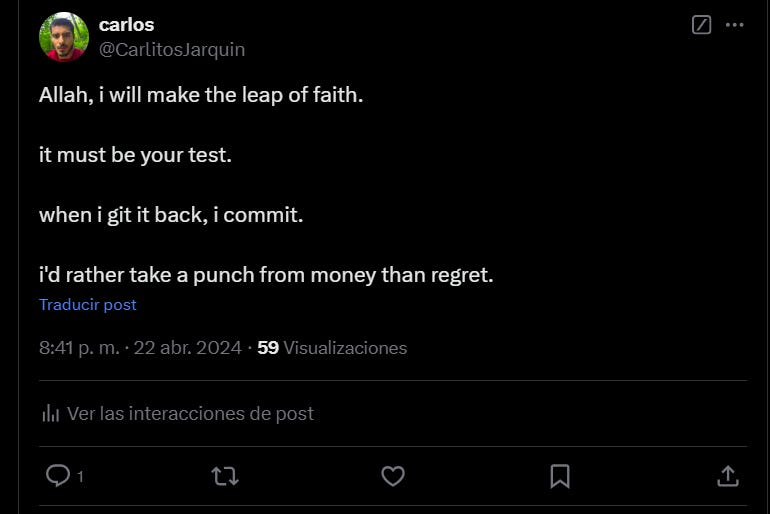Open Ver las interacciones de post

pyautogui.click(x=178, y=413)
